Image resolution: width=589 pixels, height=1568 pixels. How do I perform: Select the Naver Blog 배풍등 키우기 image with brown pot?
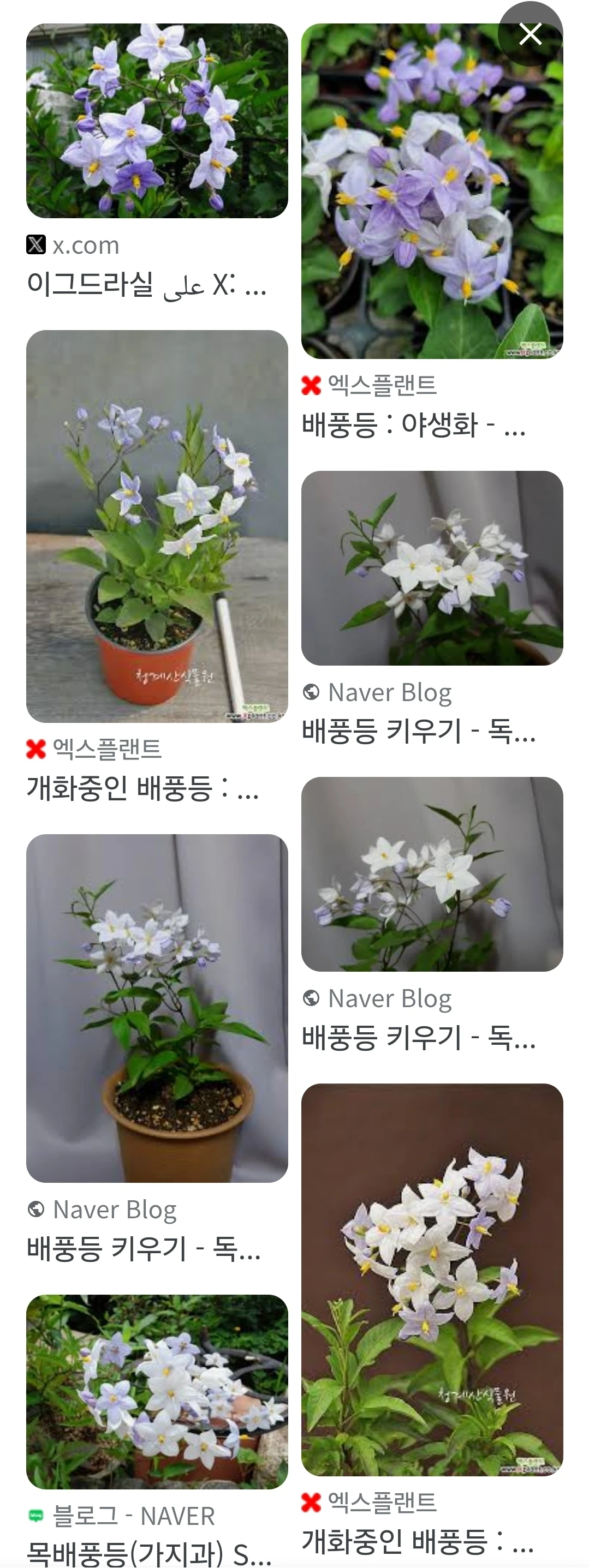tap(157, 1008)
